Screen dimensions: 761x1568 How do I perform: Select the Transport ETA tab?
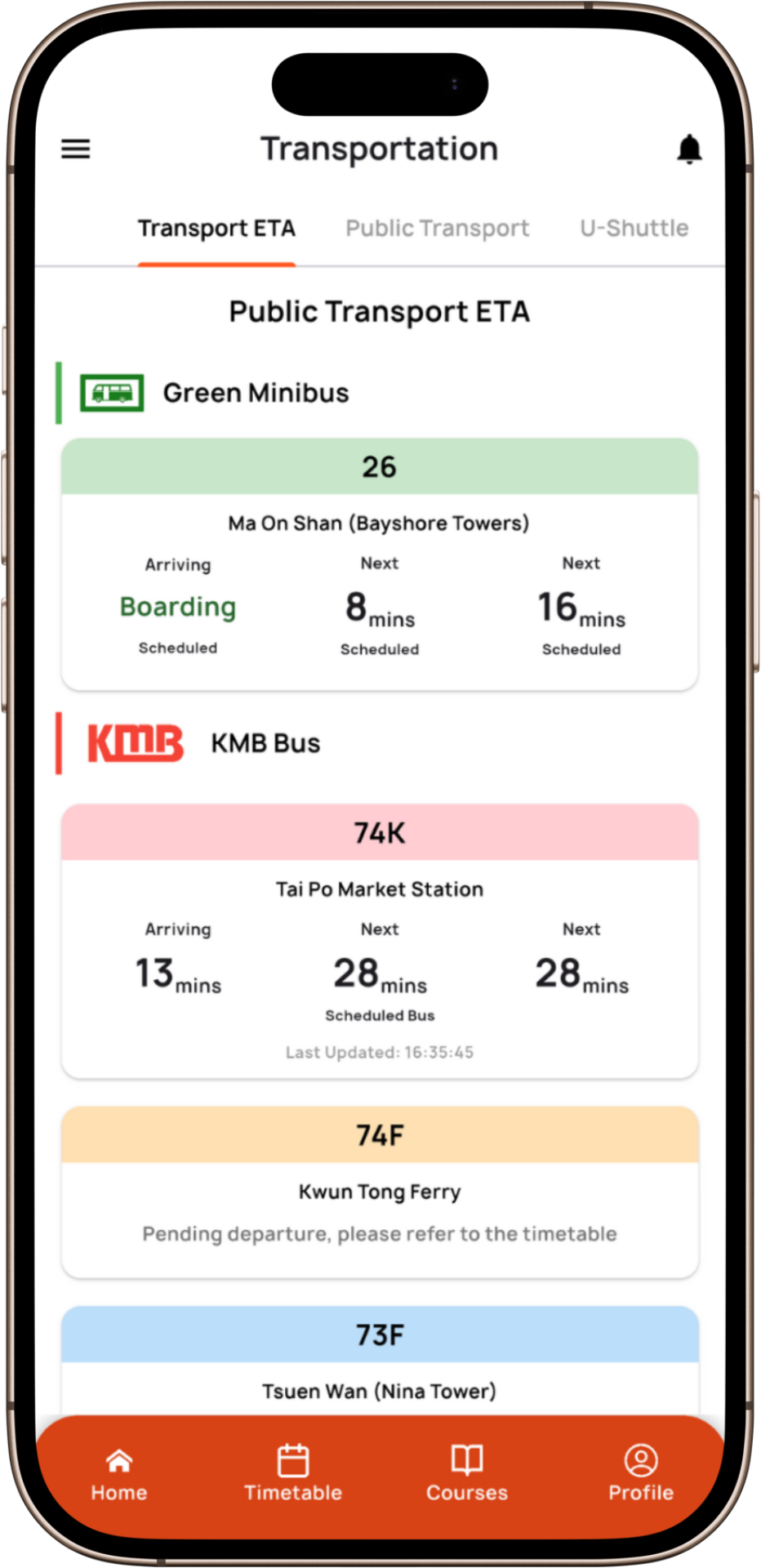(x=216, y=229)
